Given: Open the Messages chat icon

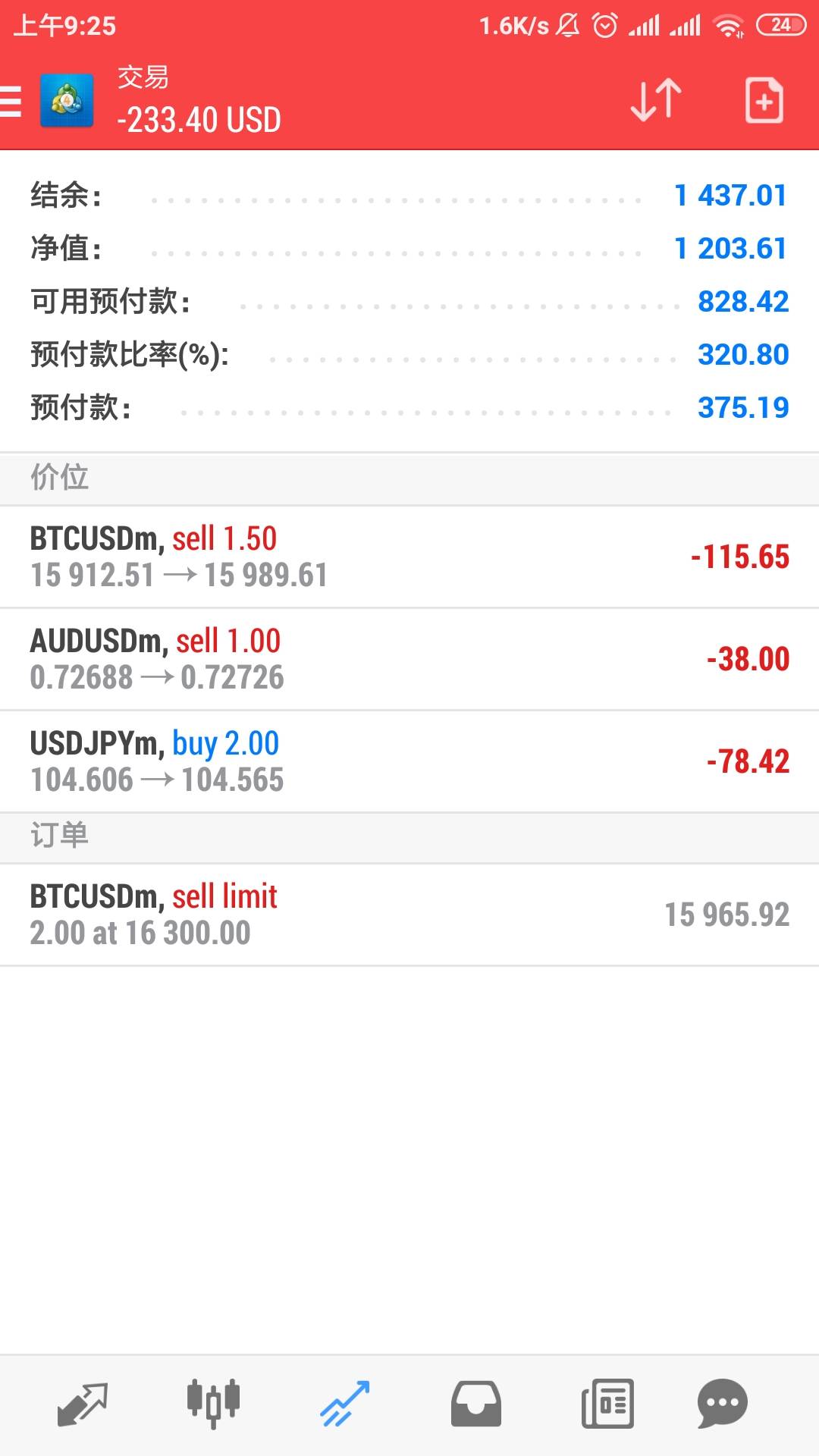Looking at the screenshot, I should (x=722, y=1401).
